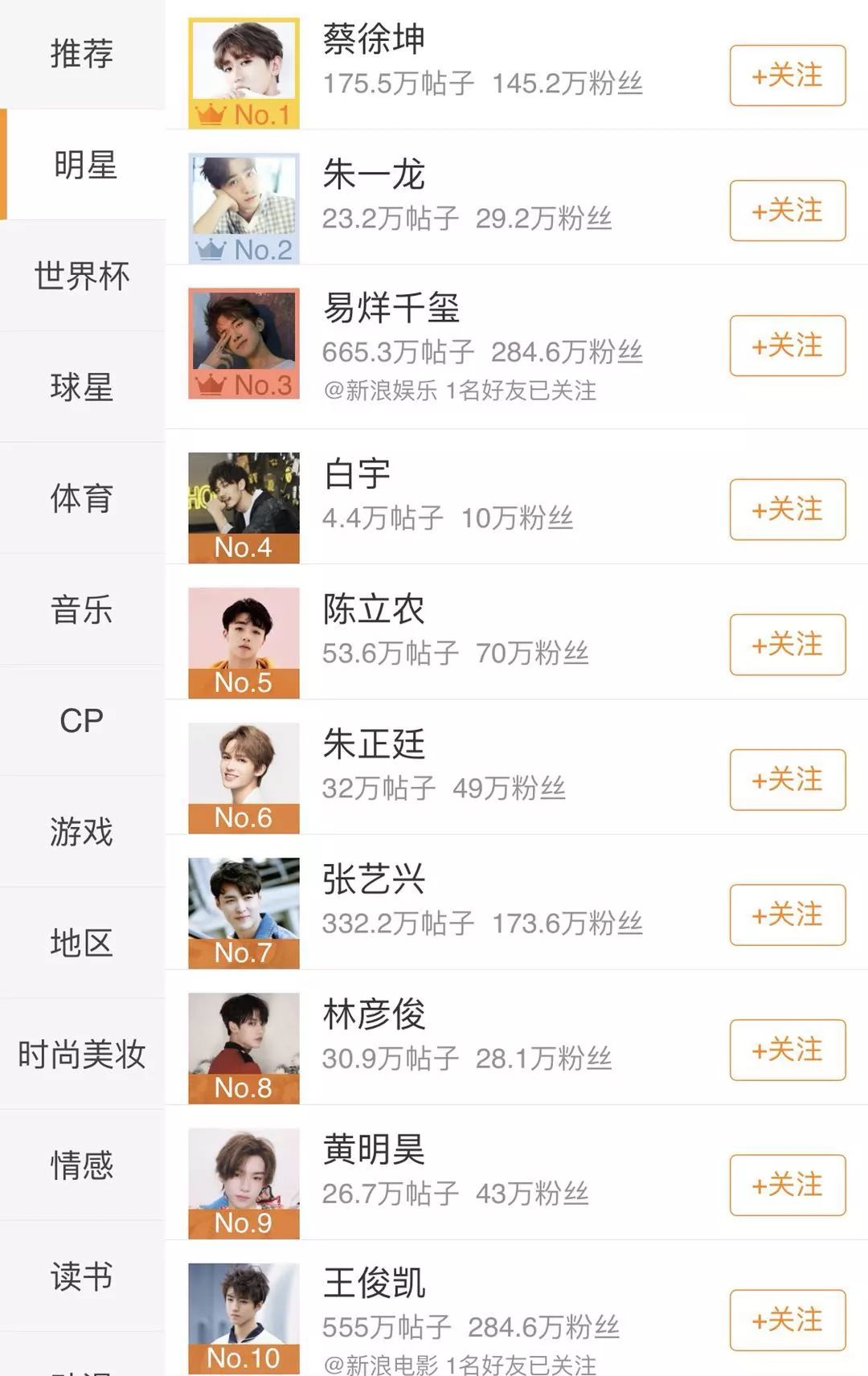
Task: Tap +关注 next to 黄明昊
Action: (787, 1185)
